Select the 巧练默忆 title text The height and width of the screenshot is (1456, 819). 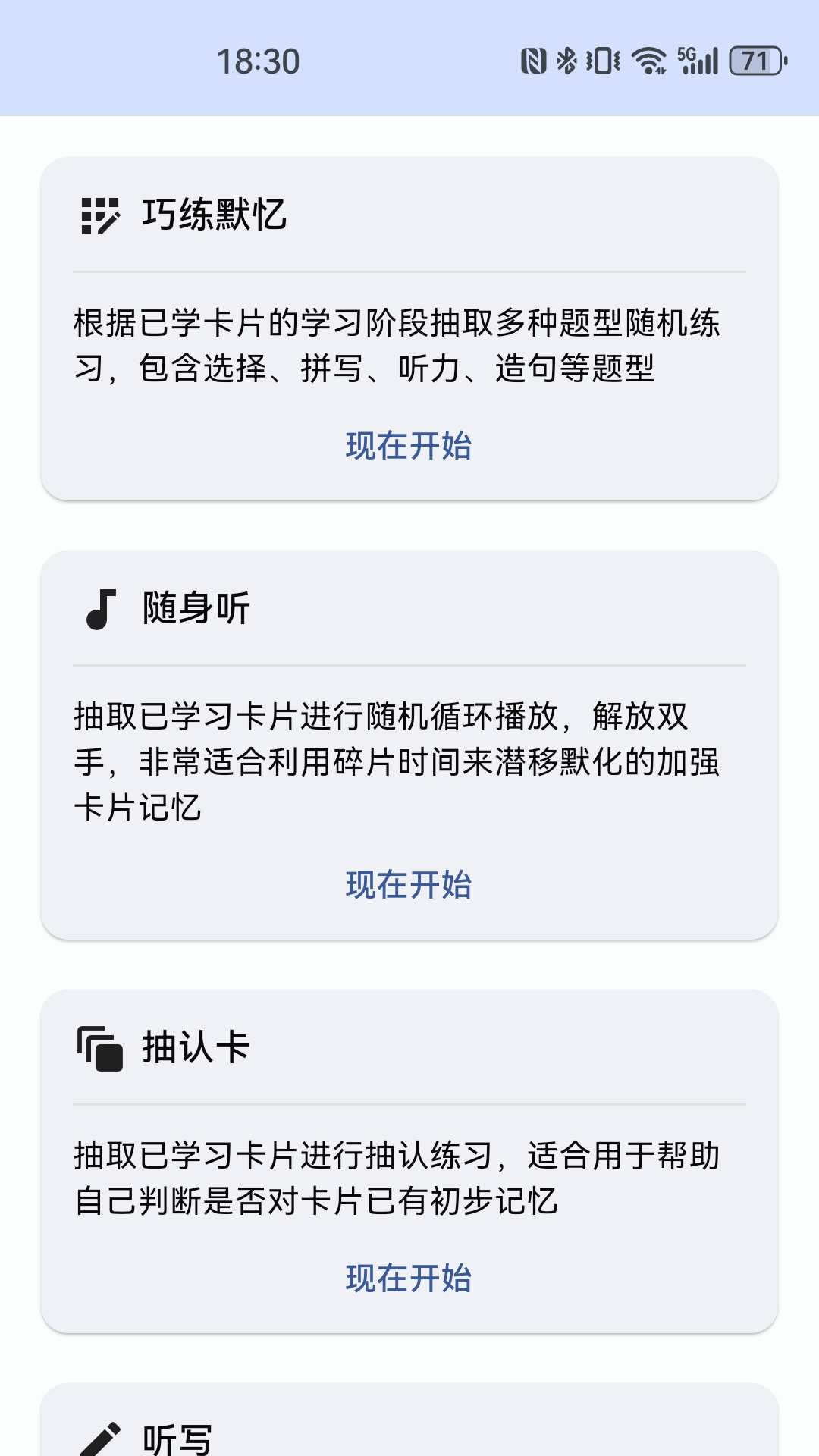[x=212, y=218]
